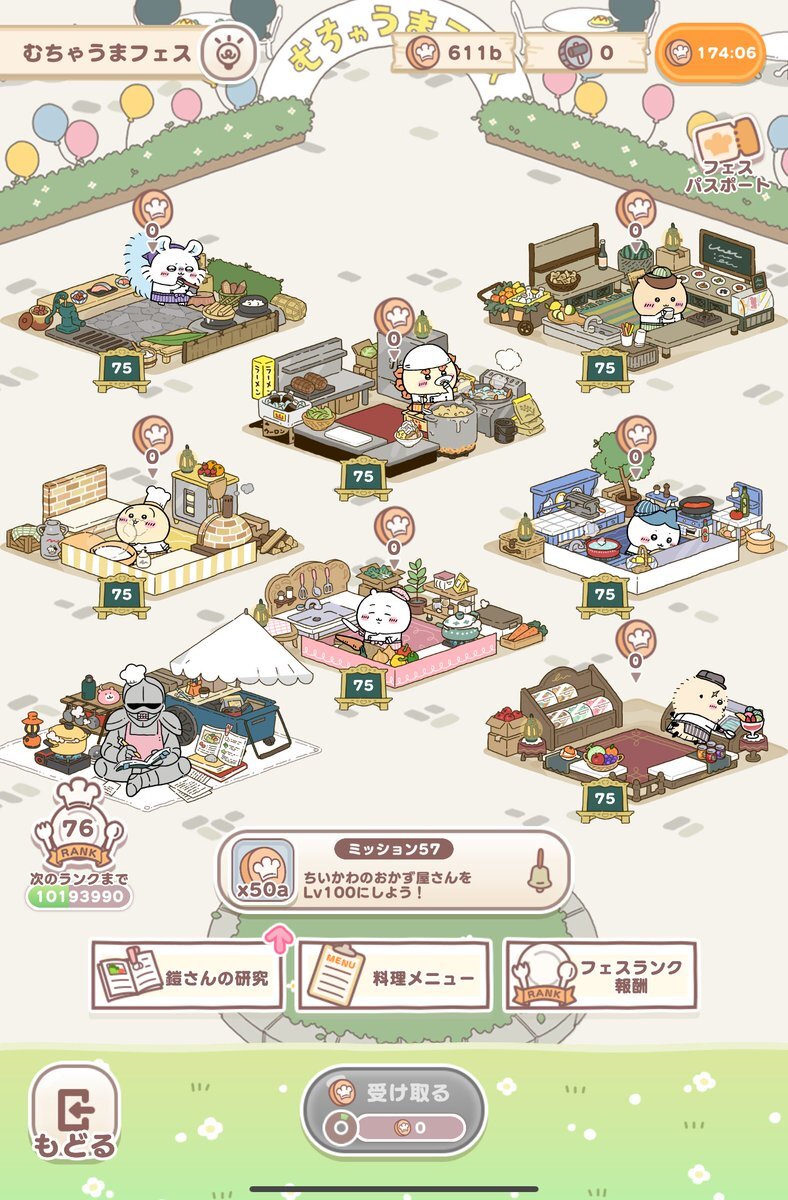Tap the 174:06 orange timer button
The height and width of the screenshot is (1200, 788).
pyautogui.click(x=710, y=52)
